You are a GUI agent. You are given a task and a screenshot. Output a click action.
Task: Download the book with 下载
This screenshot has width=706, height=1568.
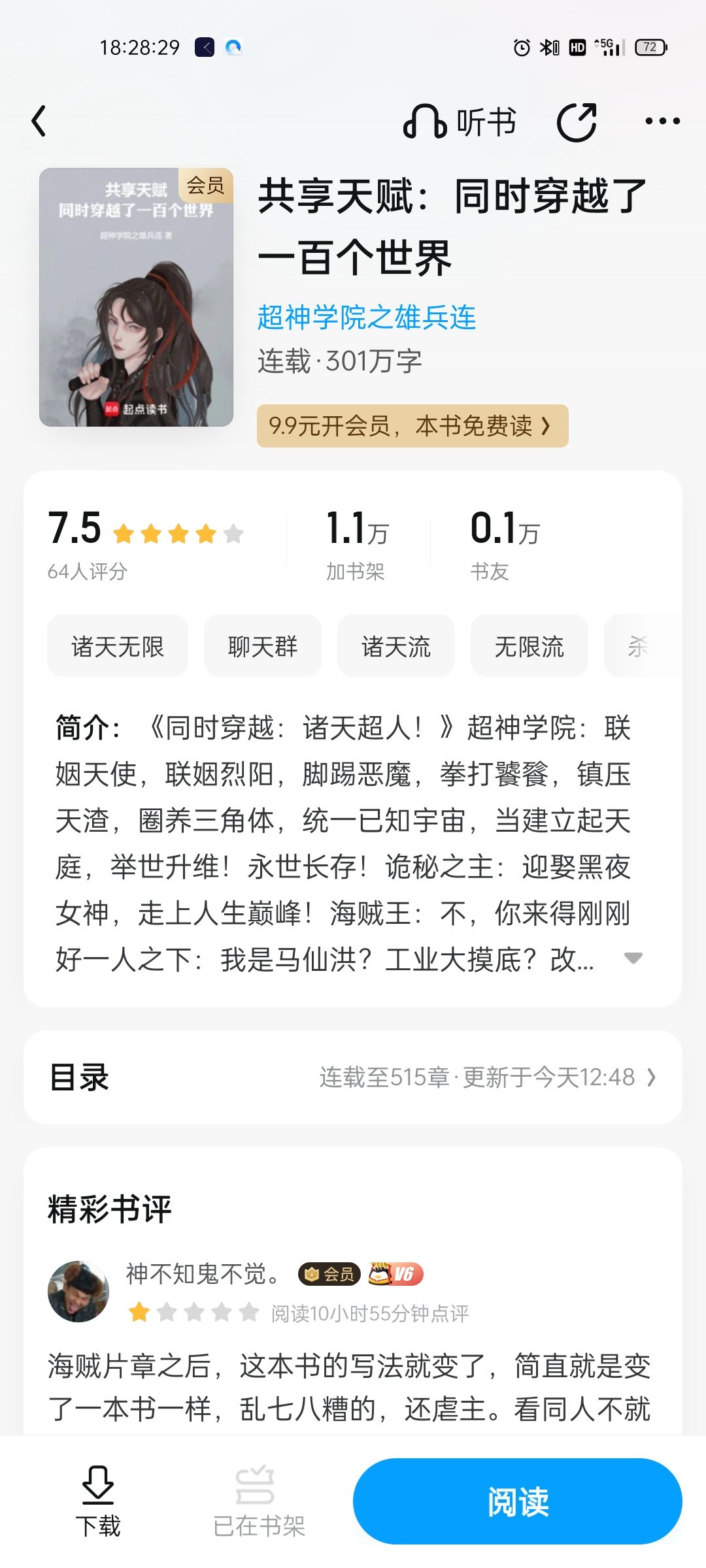coord(98,1501)
